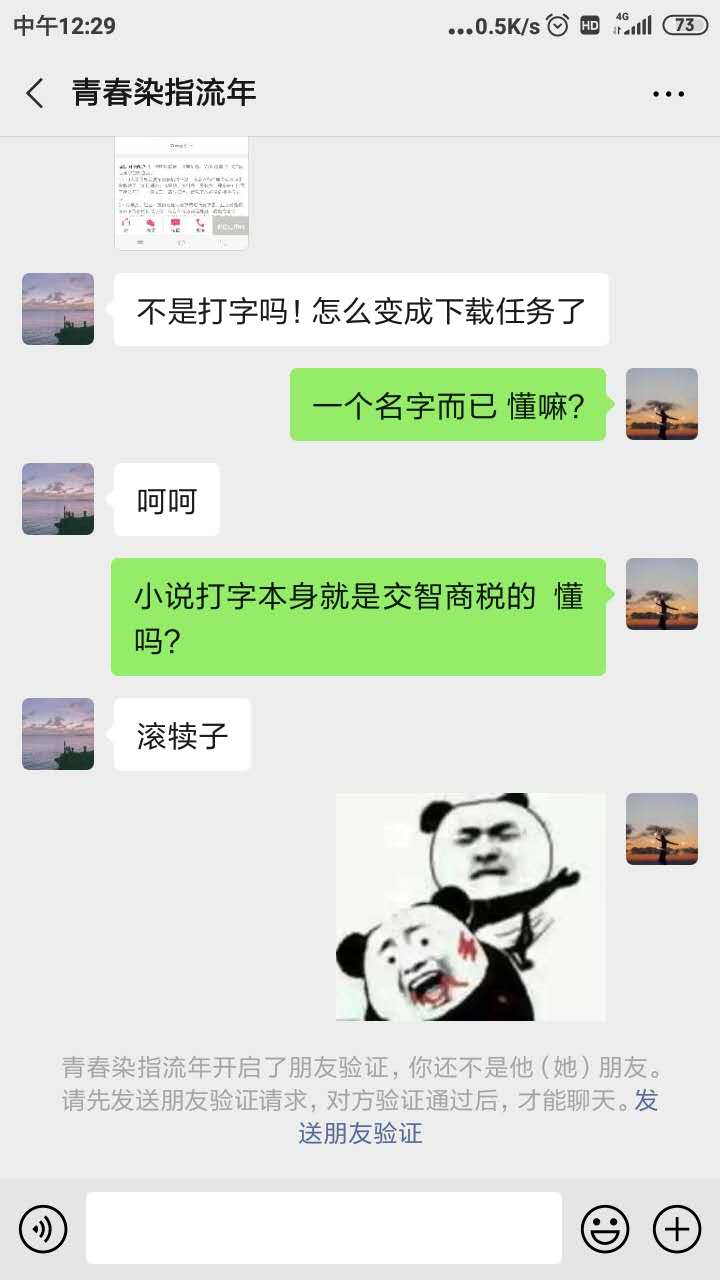
Task: Open the three-dot chat options menu
Action: (x=668, y=94)
